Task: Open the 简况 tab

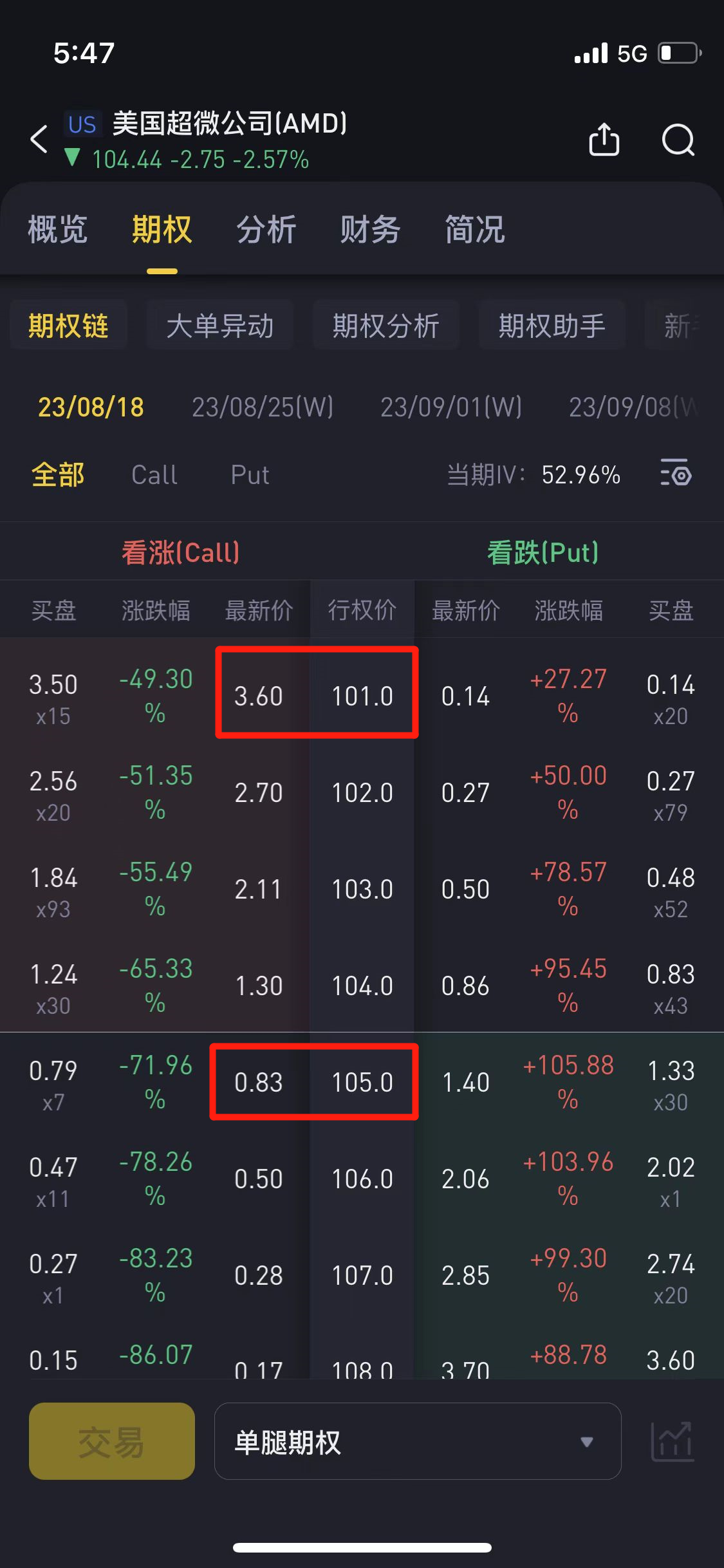Action: click(x=475, y=230)
